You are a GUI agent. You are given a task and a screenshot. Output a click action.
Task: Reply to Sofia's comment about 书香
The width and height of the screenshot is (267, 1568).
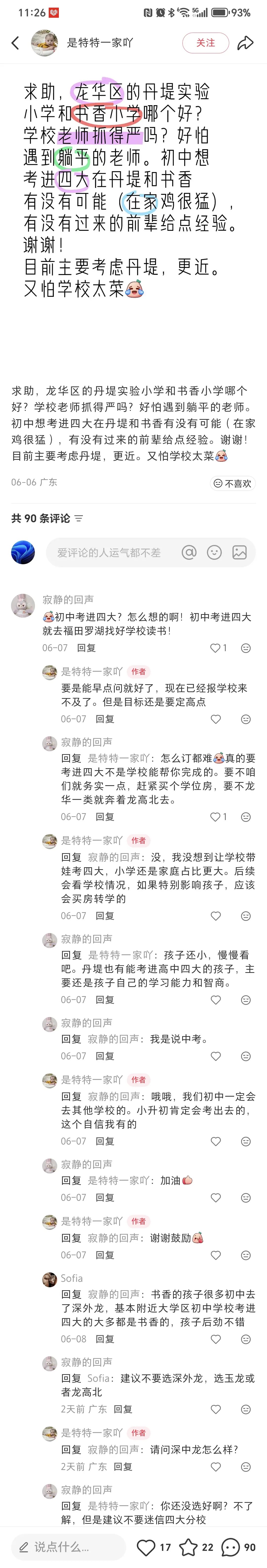point(105,1339)
